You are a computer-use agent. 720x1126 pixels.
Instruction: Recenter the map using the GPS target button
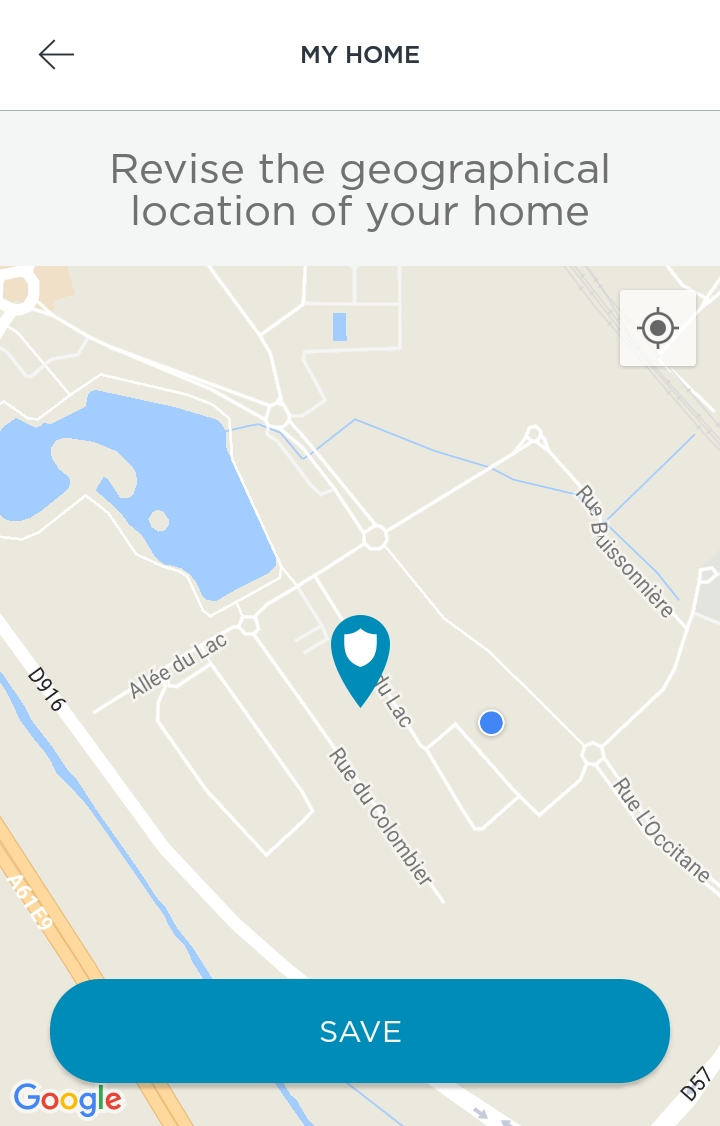pos(657,328)
